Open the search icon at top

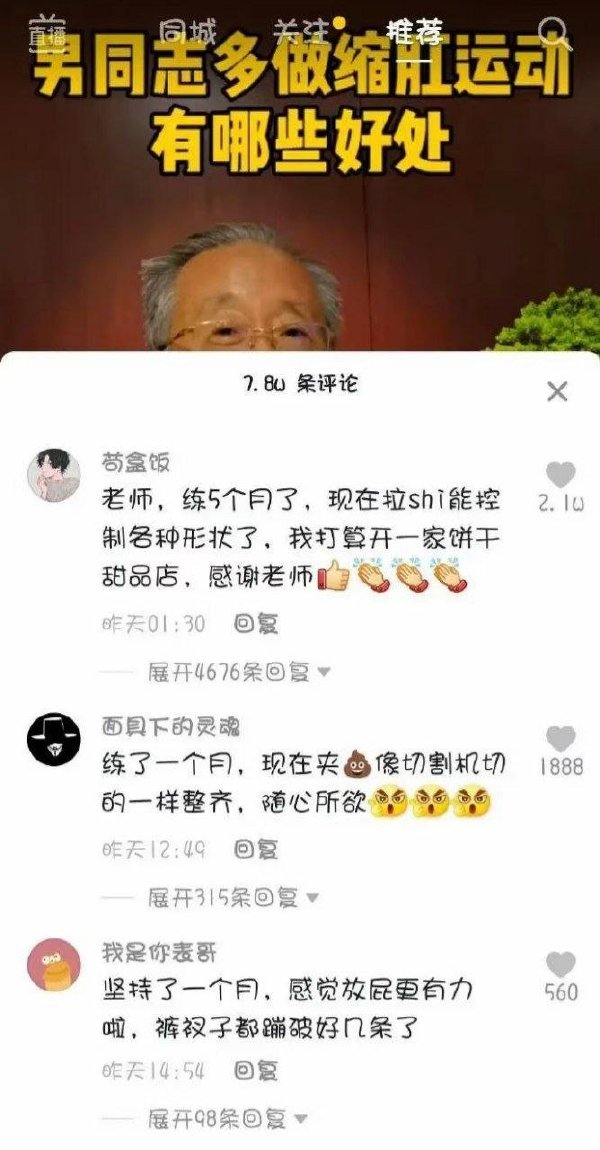click(553, 33)
